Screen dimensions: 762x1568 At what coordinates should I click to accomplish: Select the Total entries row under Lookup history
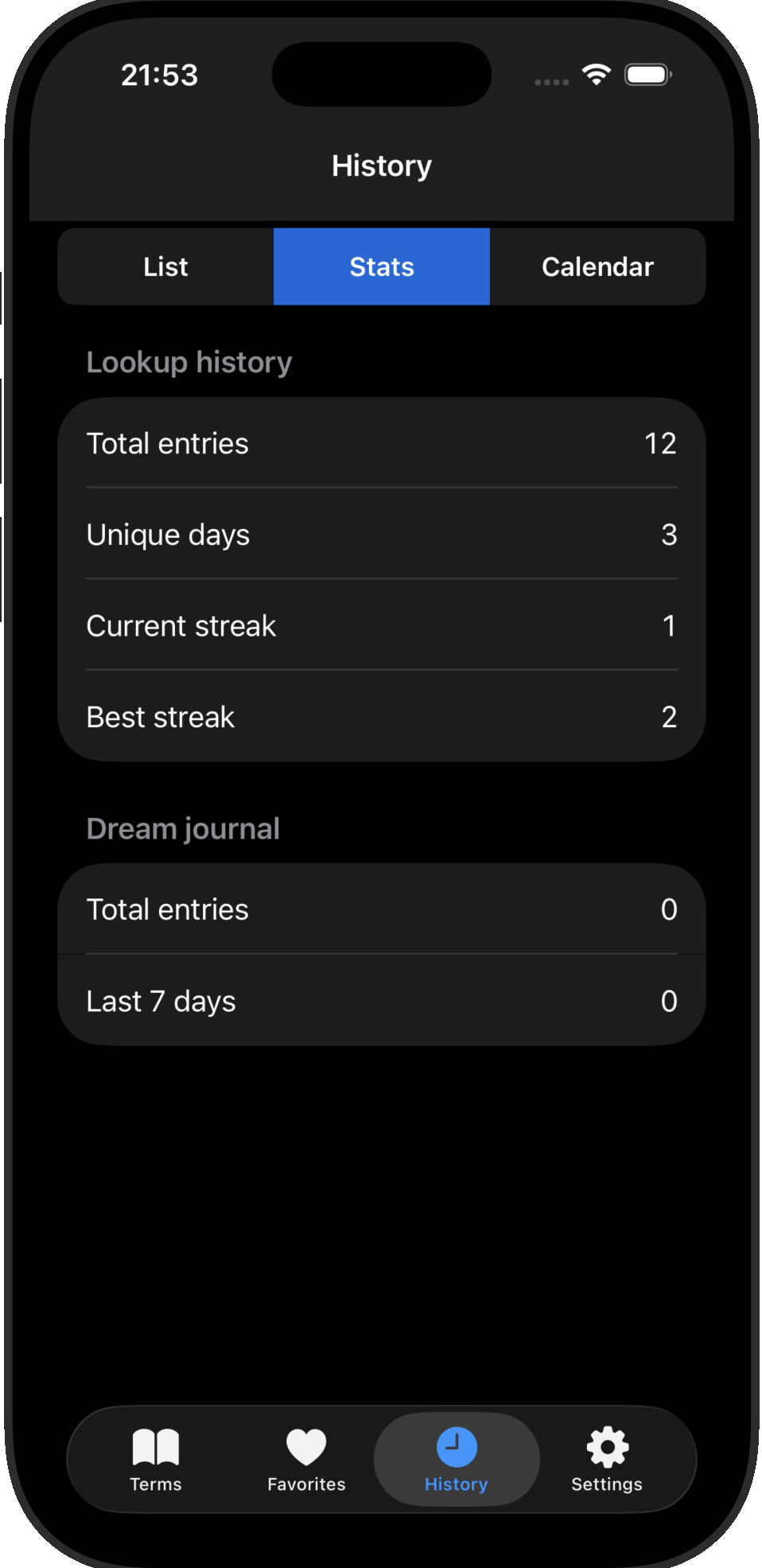tap(381, 443)
